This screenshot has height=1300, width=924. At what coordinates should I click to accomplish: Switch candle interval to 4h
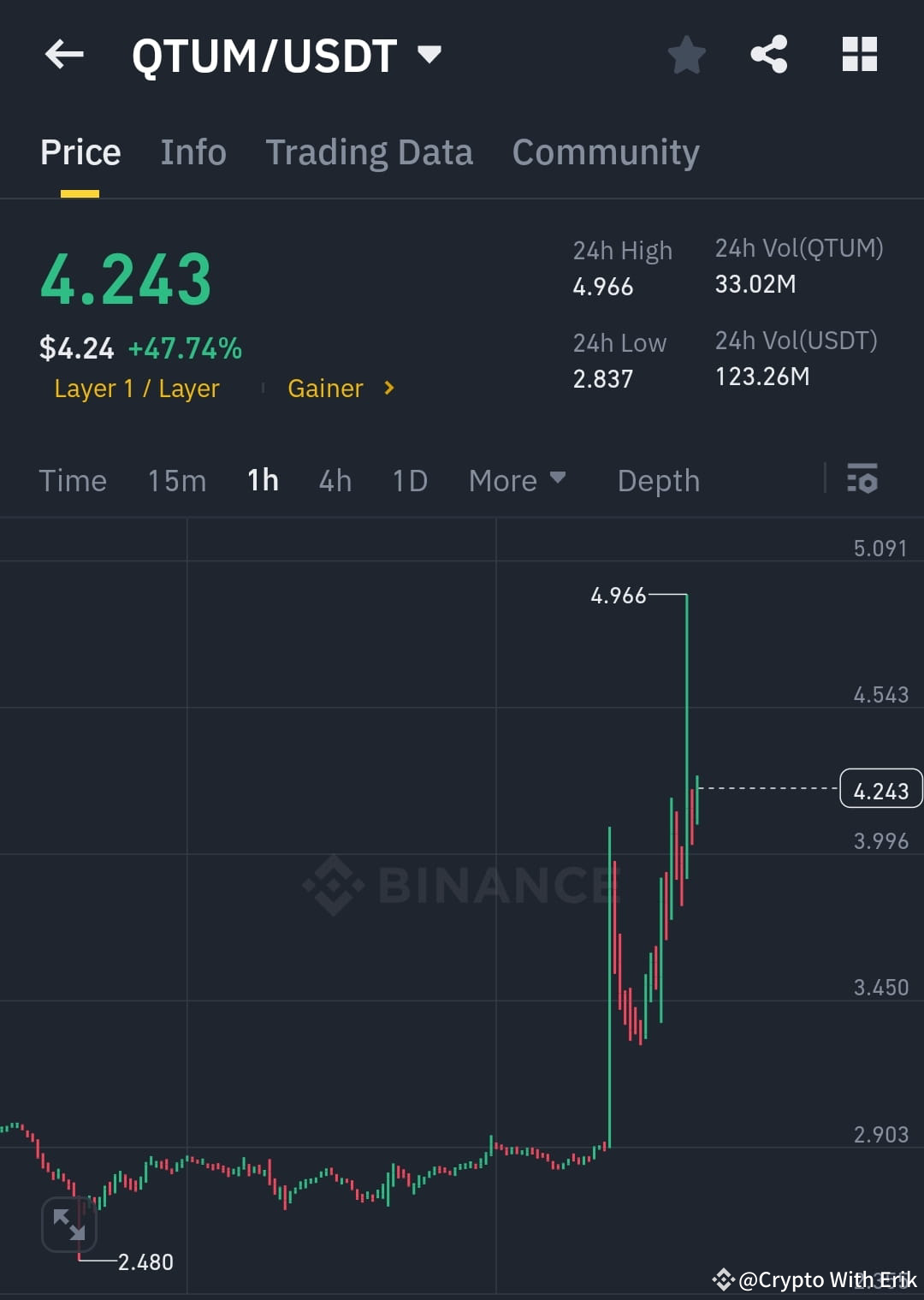pyautogui.click(x=335, y=480)
